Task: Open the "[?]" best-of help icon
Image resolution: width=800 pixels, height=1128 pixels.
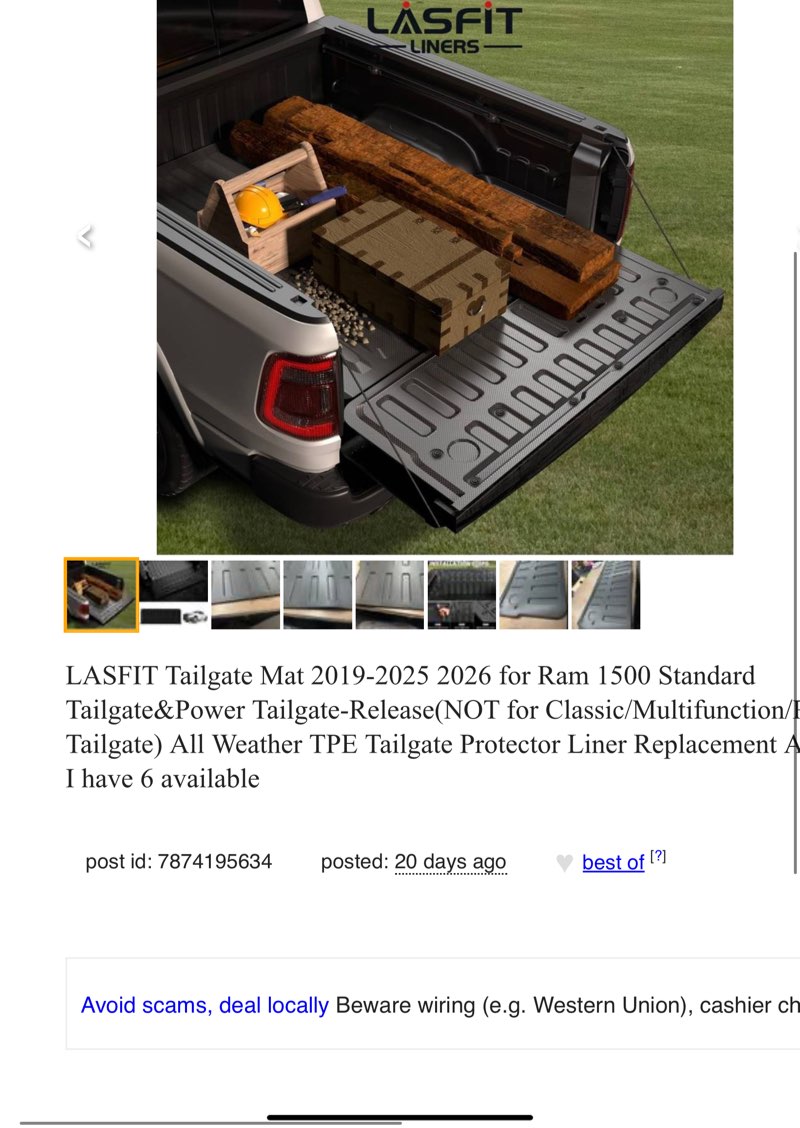Action: (660, 855)
